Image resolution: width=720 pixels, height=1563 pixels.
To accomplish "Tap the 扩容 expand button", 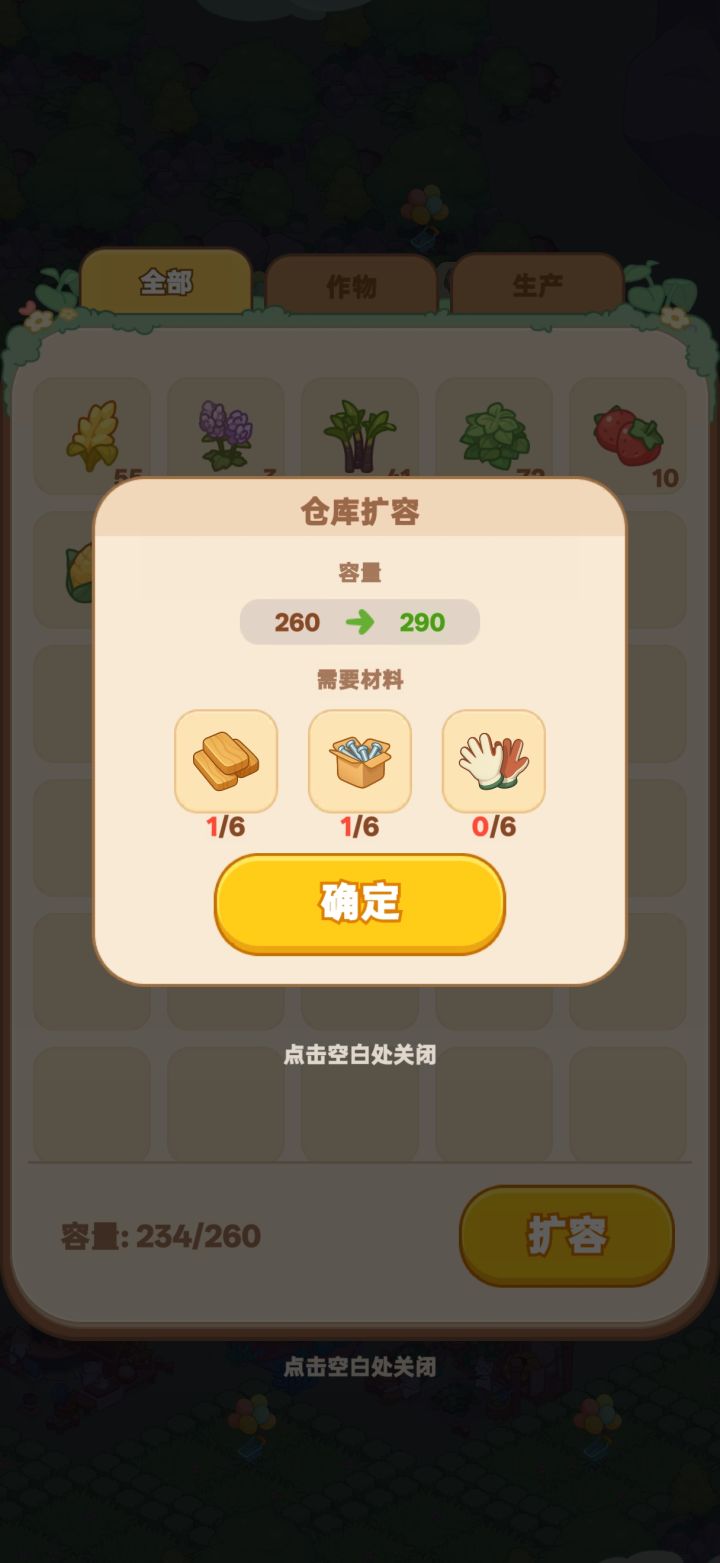I will click(566, 1237).
